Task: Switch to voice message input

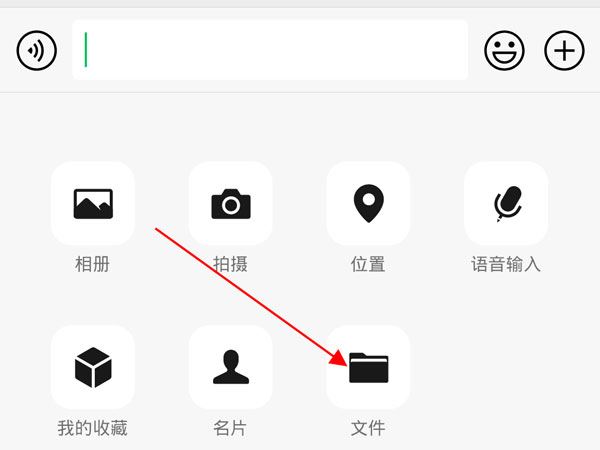Action: pyautogui.click(x=37, y=50)
